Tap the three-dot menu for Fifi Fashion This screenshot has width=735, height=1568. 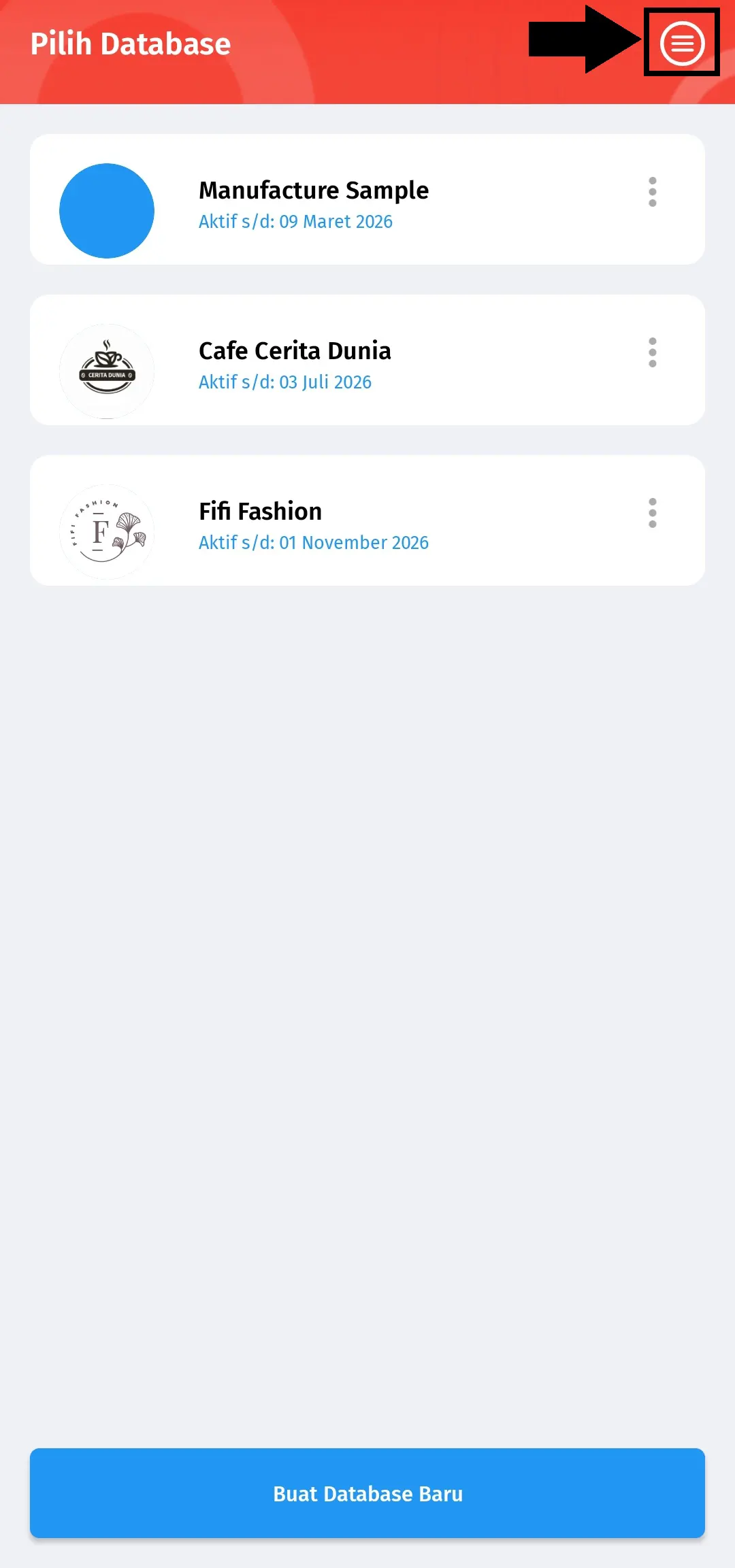[652, 513]
